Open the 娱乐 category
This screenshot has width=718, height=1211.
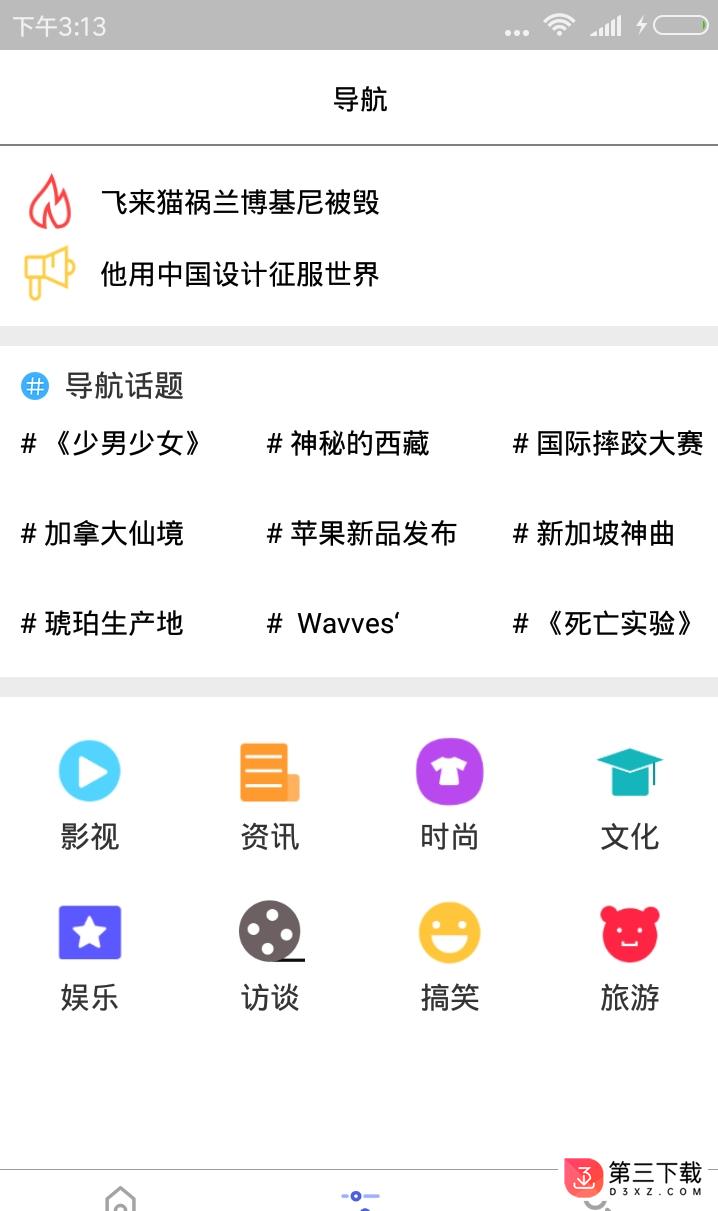(x=90, y=957)
